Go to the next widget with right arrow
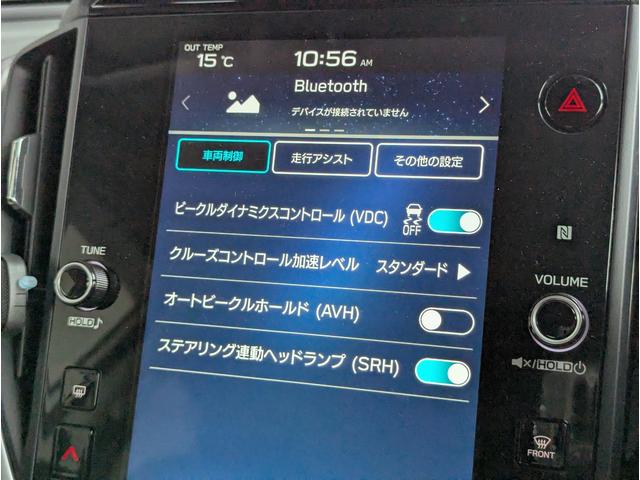Viewport: 640px width, 480px height. [485, 104]
